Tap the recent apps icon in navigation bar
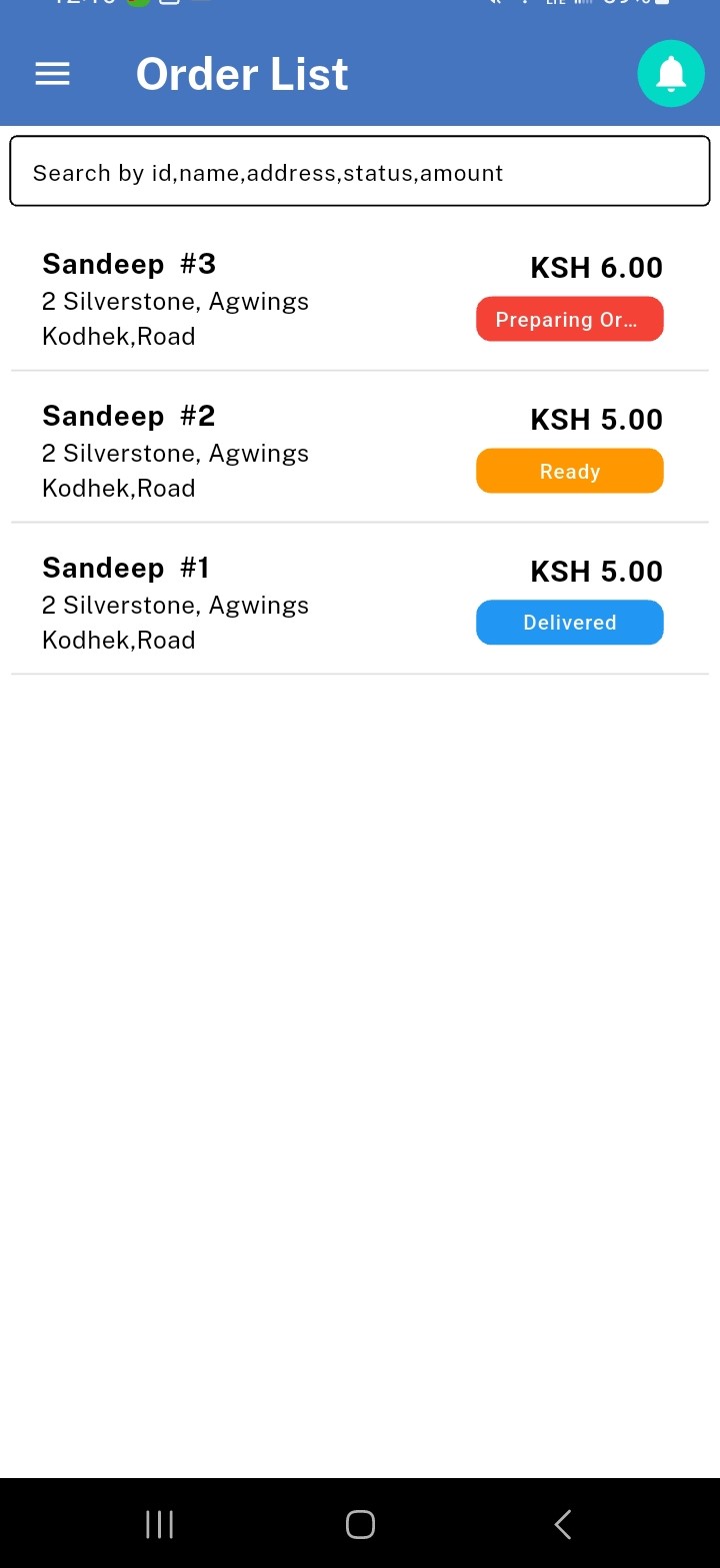Image resolution: width=720 pixels, height=1568 pixels. click(x=158, y=1523)
